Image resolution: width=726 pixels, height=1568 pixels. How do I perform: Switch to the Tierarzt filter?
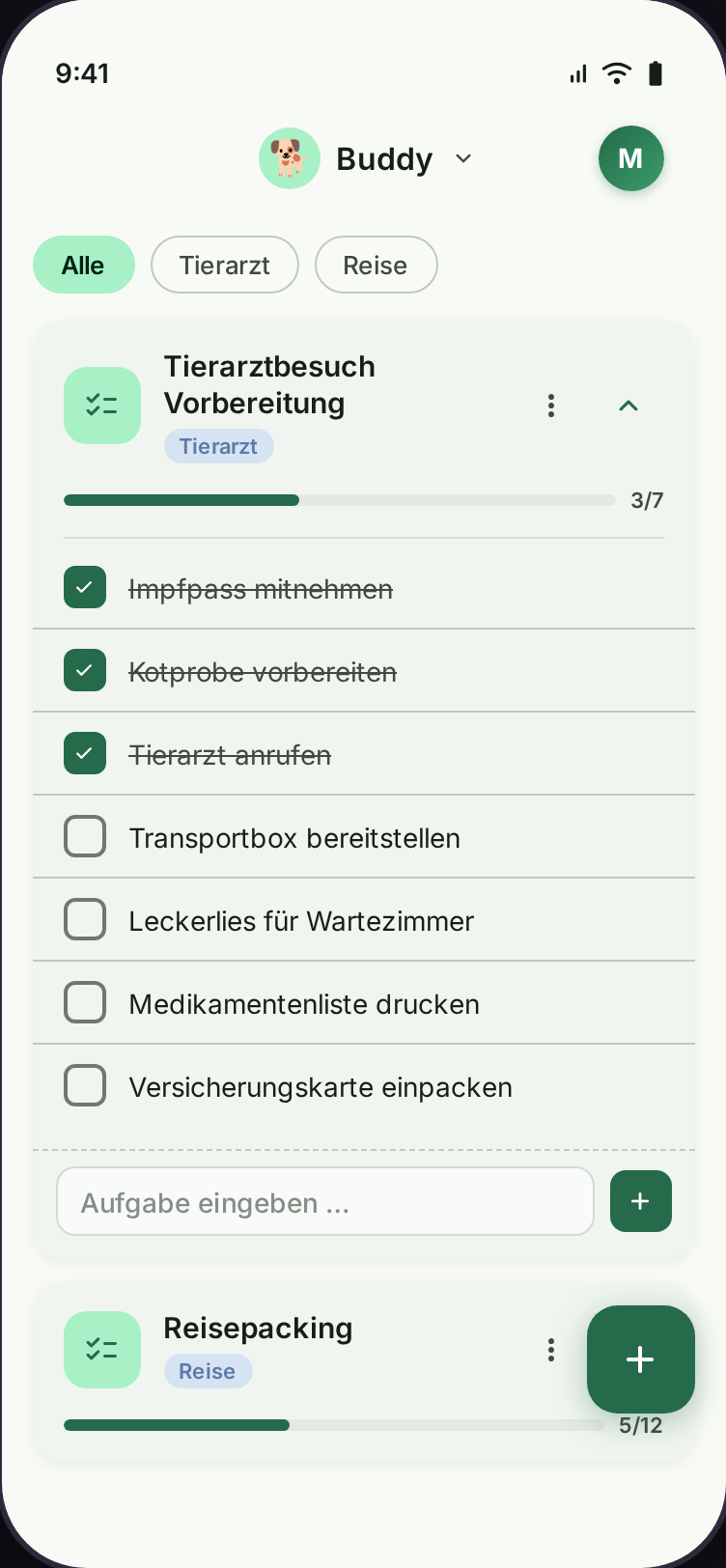[x=224, y=264]
